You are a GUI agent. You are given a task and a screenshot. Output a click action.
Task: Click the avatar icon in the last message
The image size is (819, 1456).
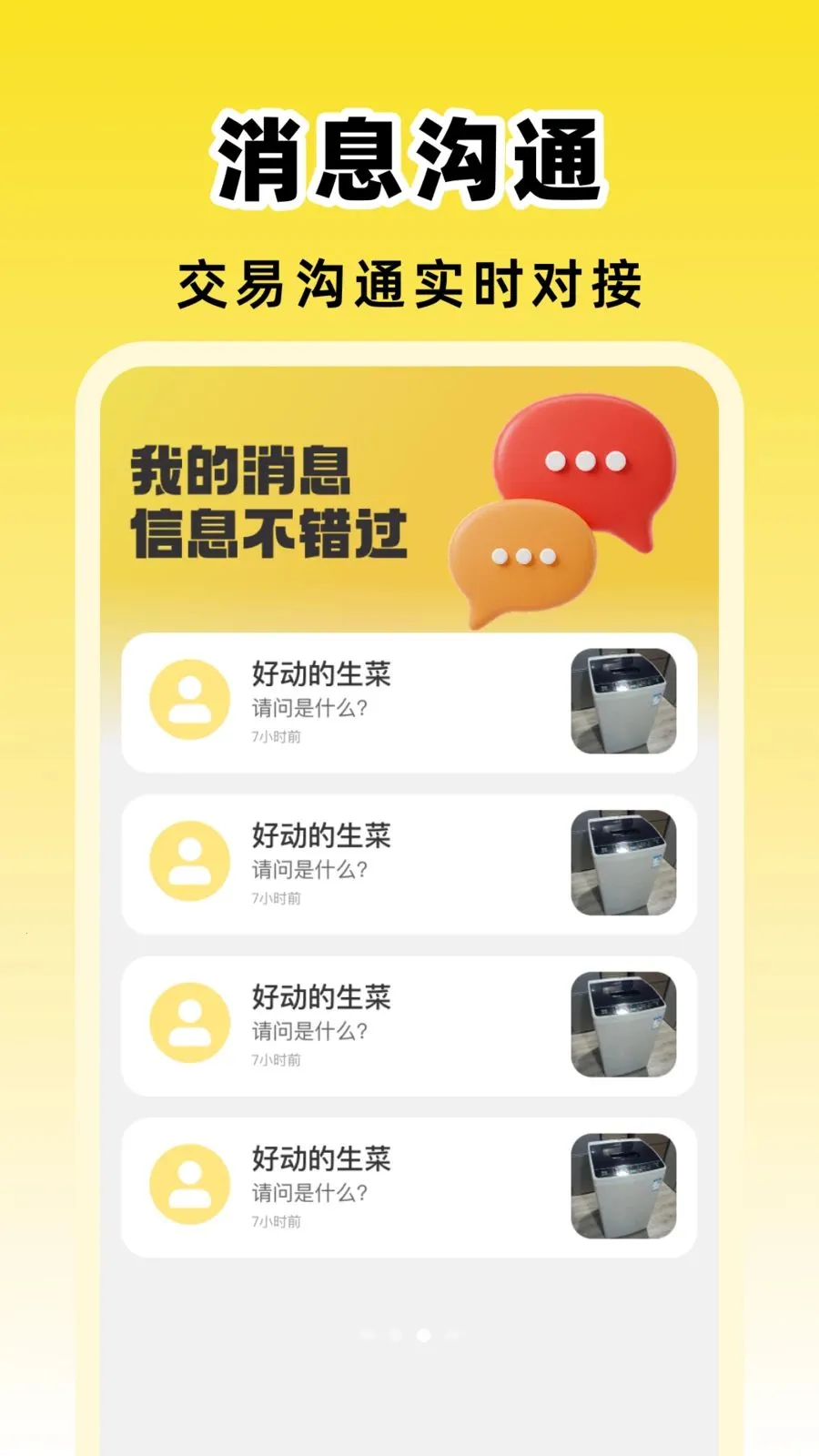click(x=187, y=1183)
